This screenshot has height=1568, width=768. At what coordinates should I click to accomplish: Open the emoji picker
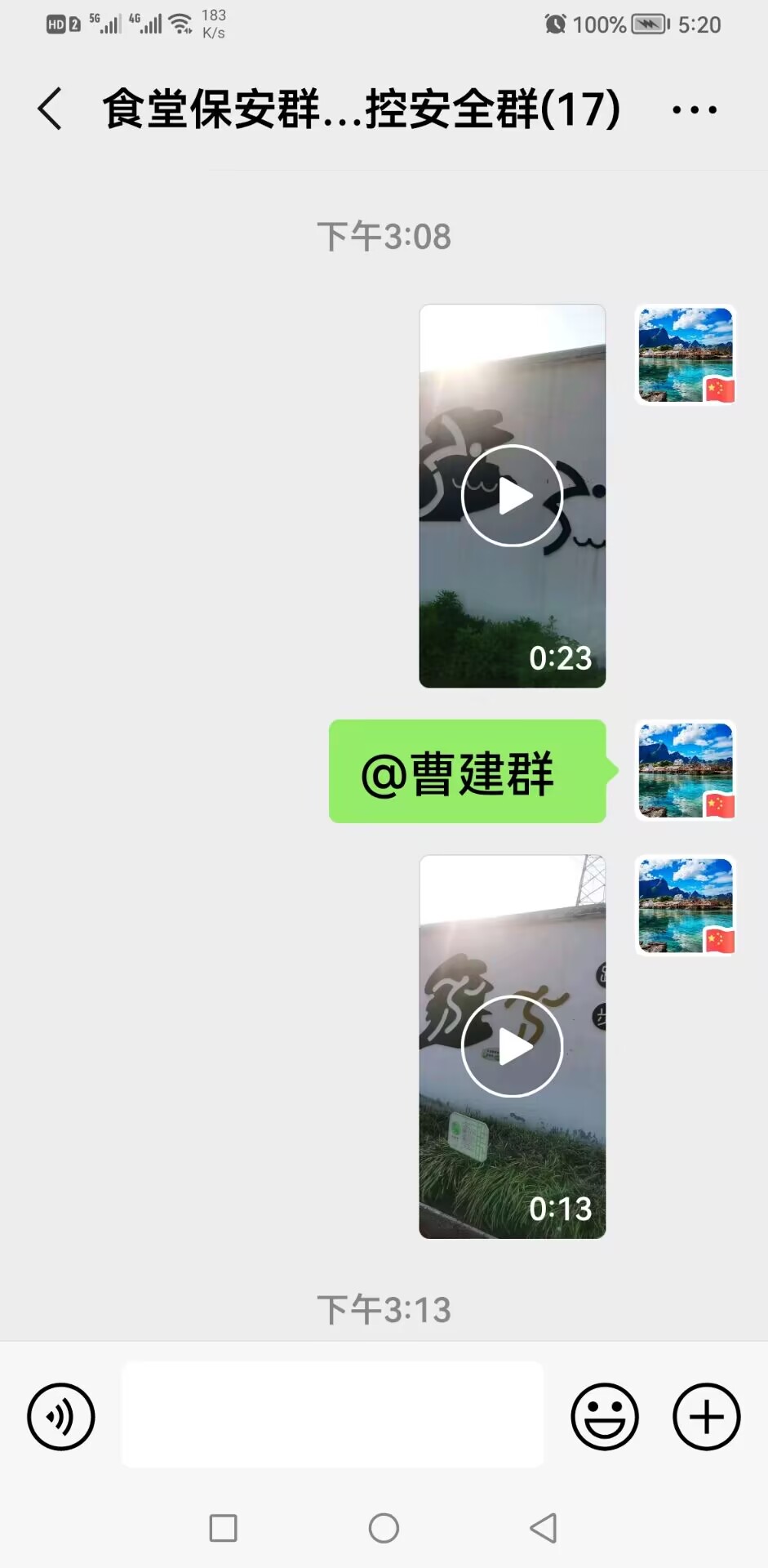tap(605, 1417)
